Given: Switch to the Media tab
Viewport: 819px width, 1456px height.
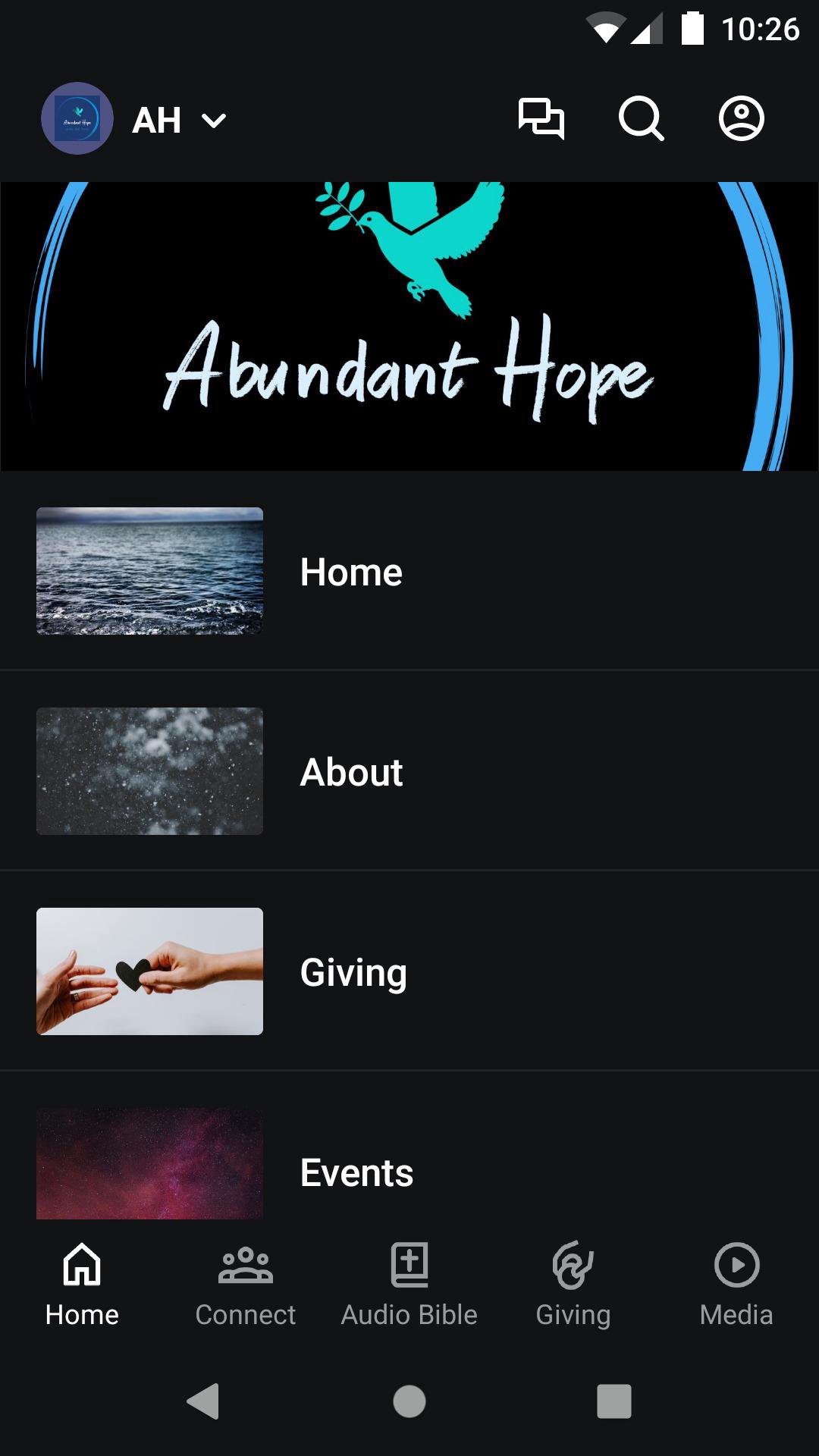Looking at the screenshot, I should pos(736,1282).
